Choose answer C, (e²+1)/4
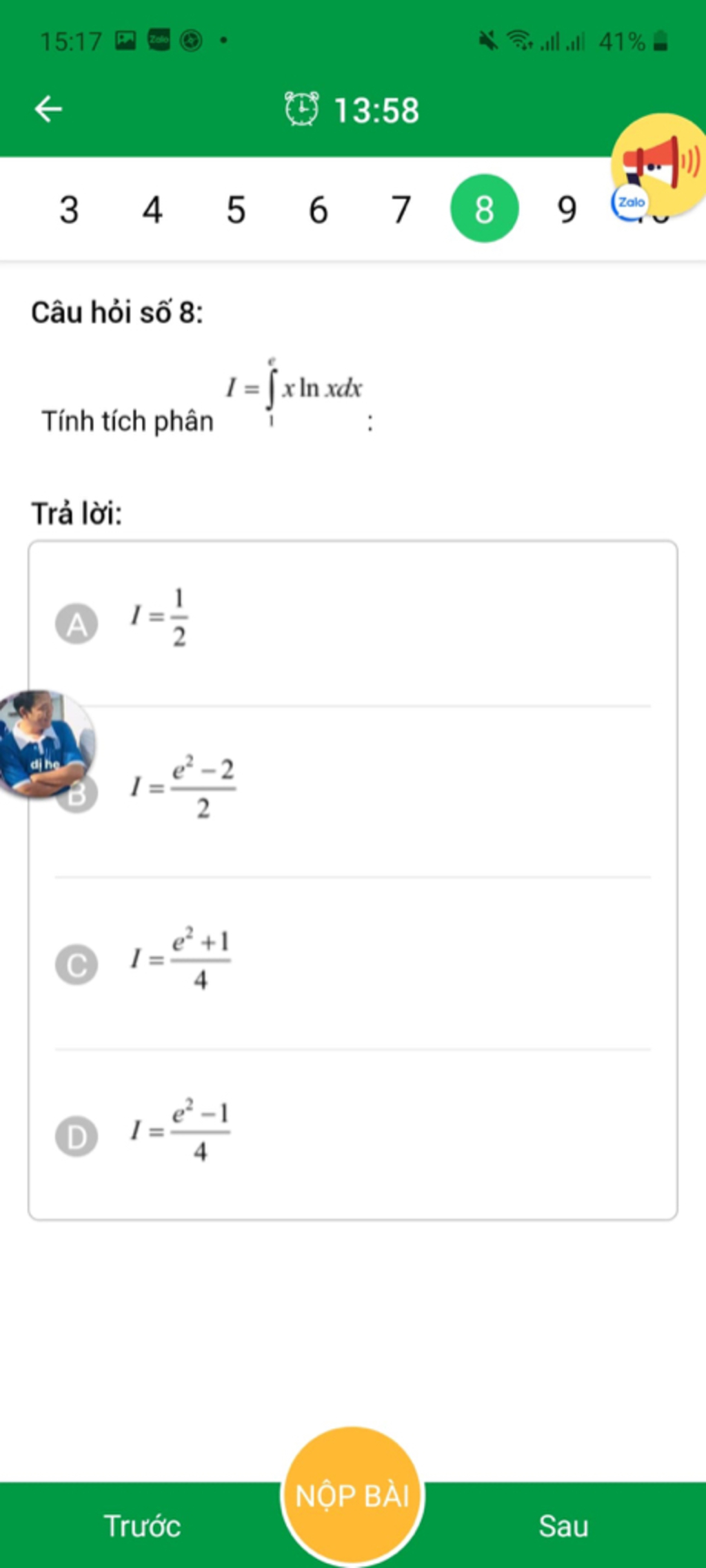 (x=77, y=965)
